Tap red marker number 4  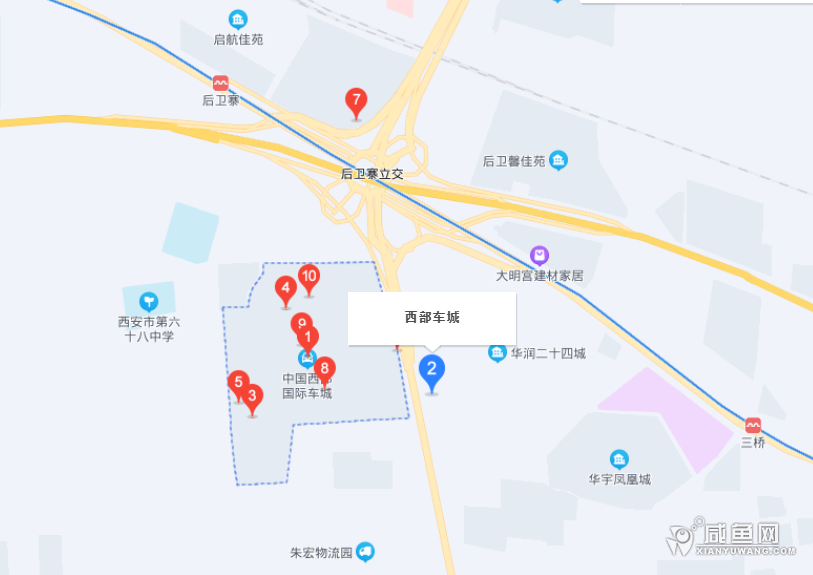click(x=285, y=290)
